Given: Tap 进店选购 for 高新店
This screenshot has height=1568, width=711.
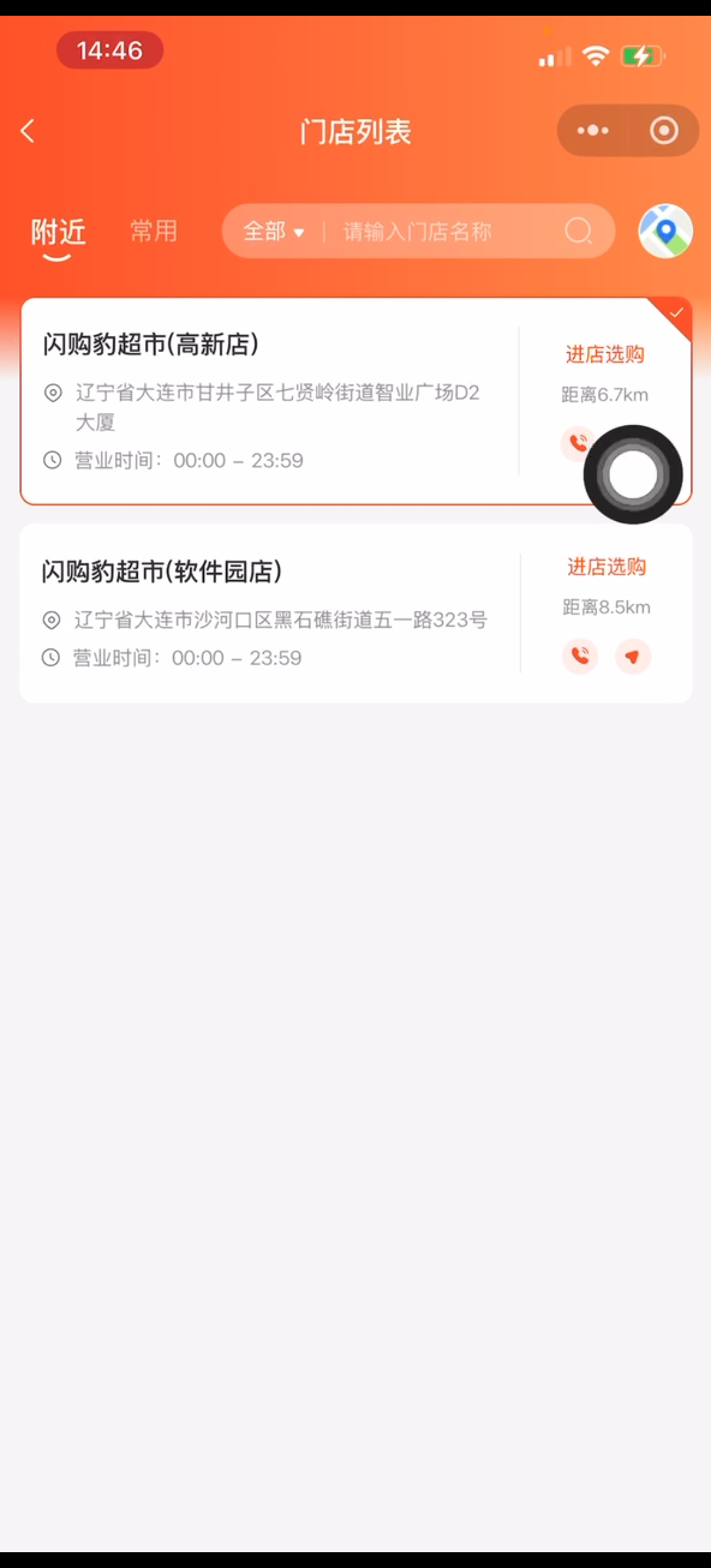Looking at the screenshot, I should tap(604, 354).
